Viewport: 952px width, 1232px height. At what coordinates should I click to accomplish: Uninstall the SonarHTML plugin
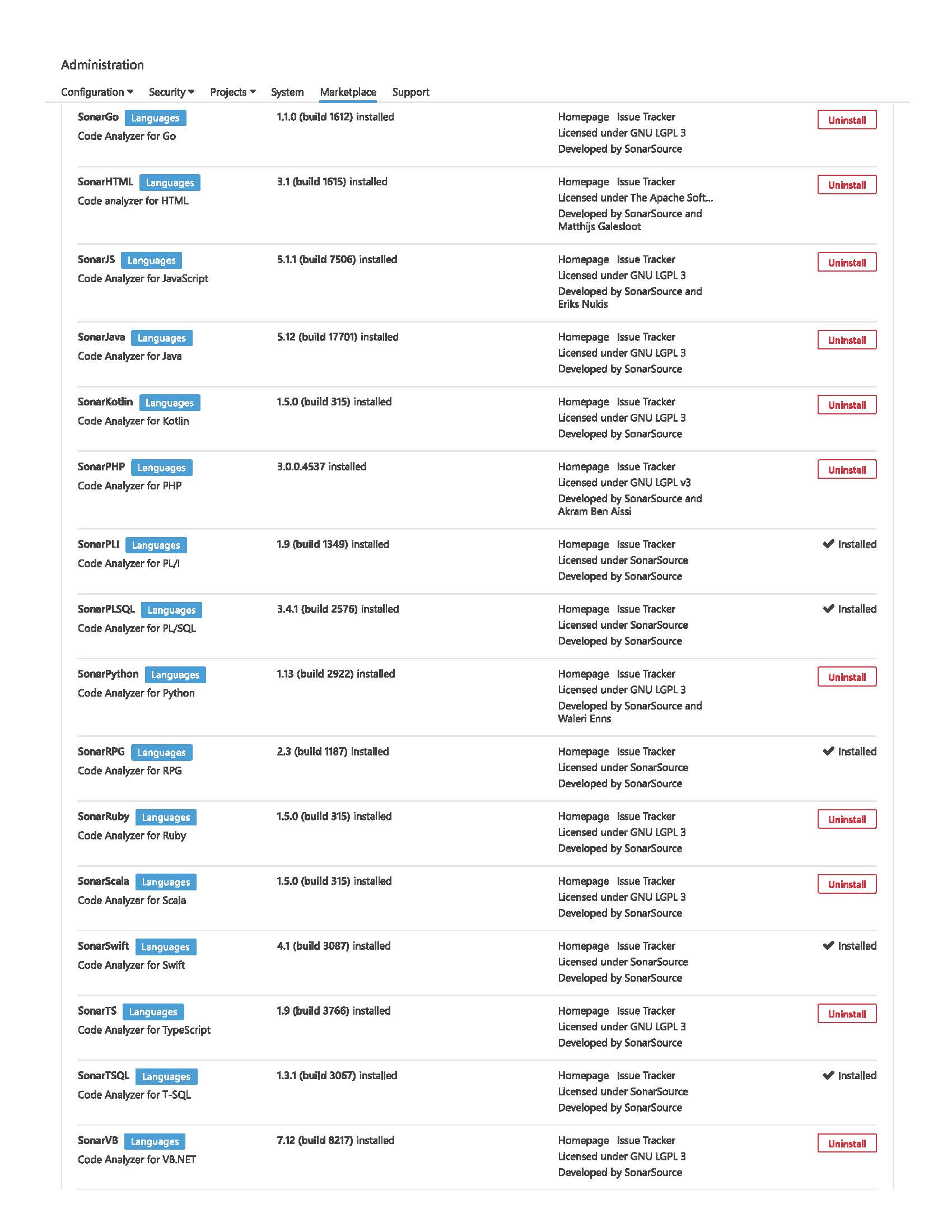(x=846, y=184)
